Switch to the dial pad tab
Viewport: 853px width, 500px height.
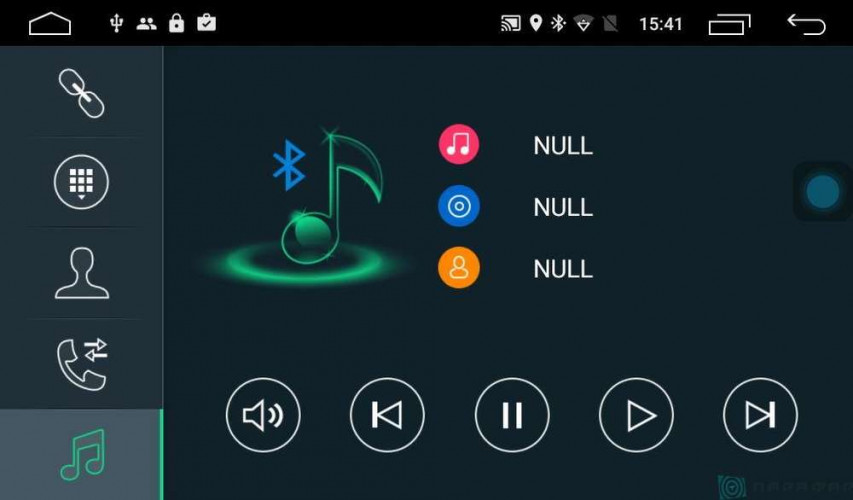point(81,183)
